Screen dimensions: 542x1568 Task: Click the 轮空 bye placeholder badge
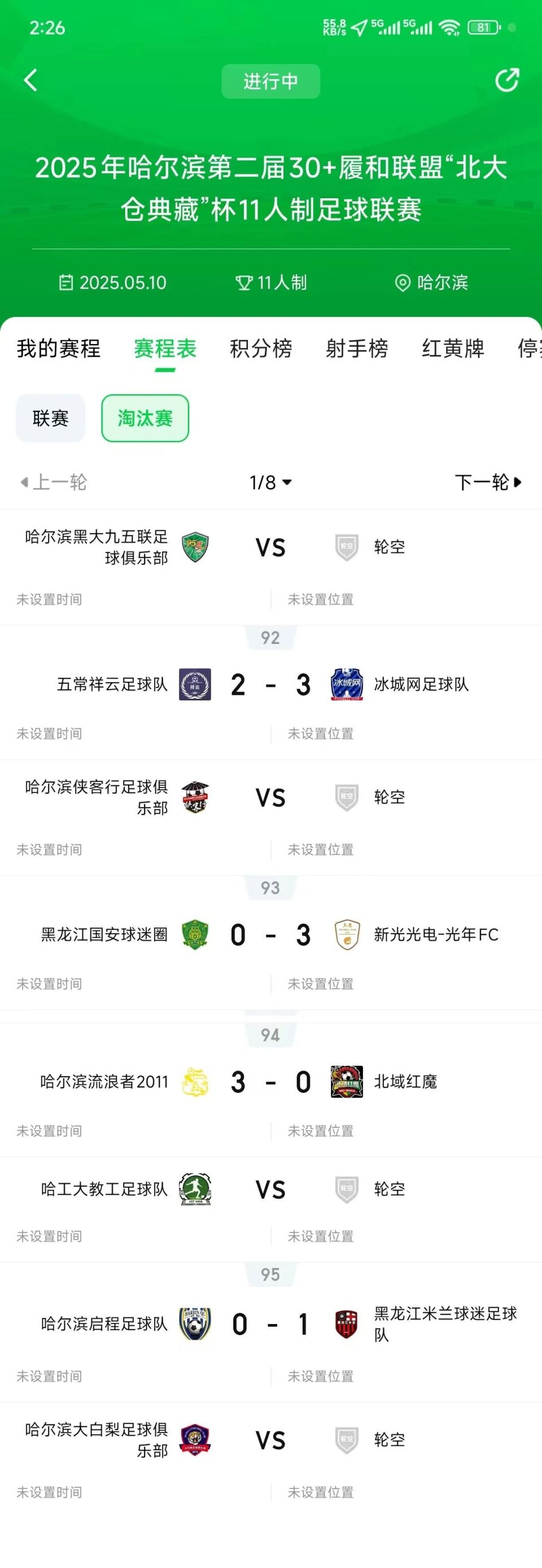(x=346, y=547)
